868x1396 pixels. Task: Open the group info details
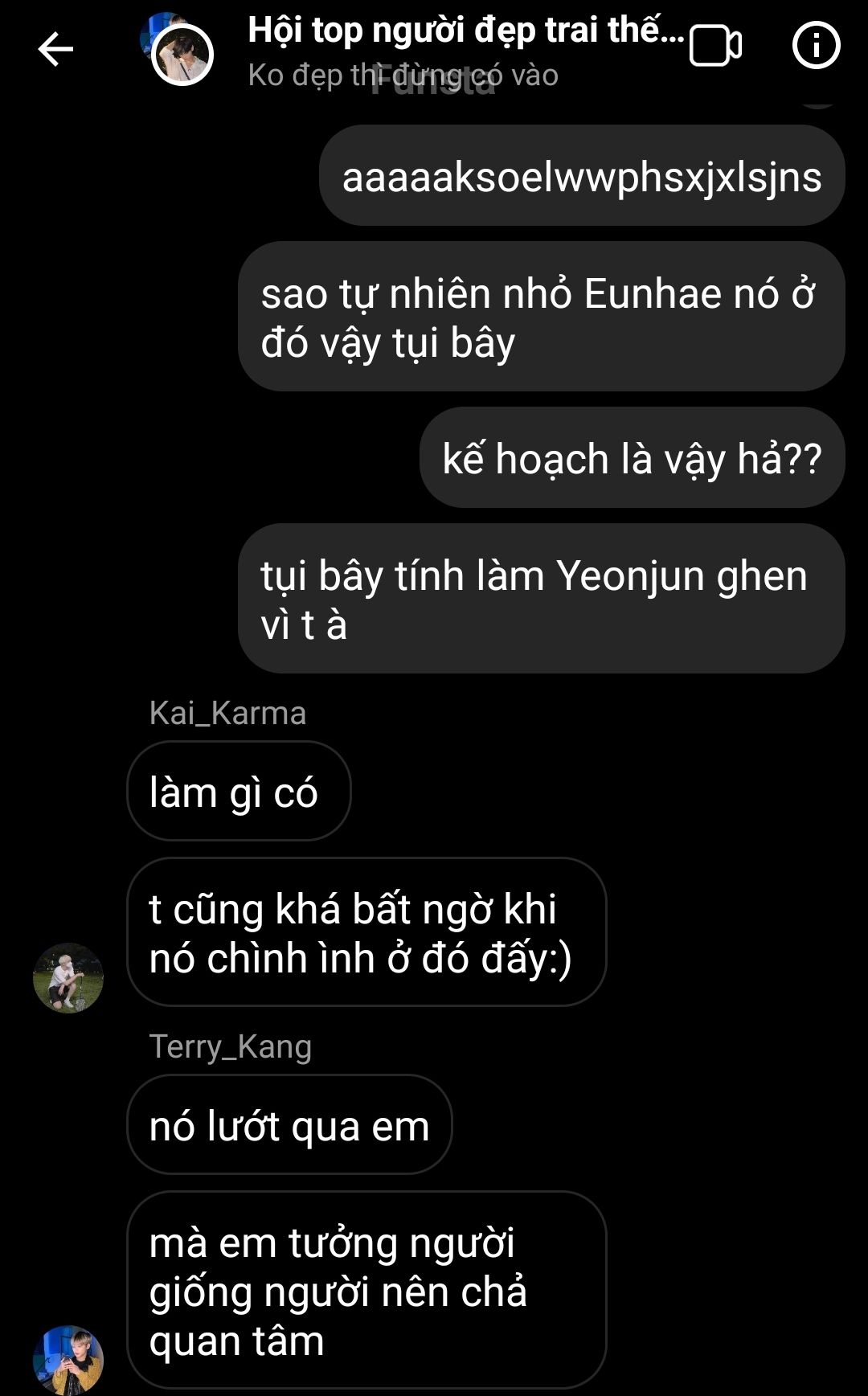pos(816,46)
